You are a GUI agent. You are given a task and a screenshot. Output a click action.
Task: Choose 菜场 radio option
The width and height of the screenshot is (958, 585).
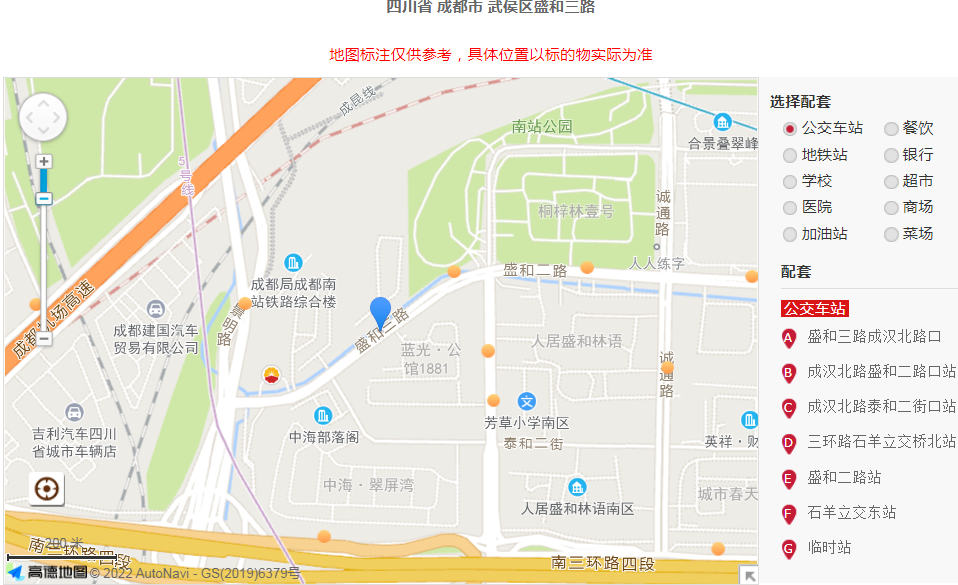click(891, 234)
